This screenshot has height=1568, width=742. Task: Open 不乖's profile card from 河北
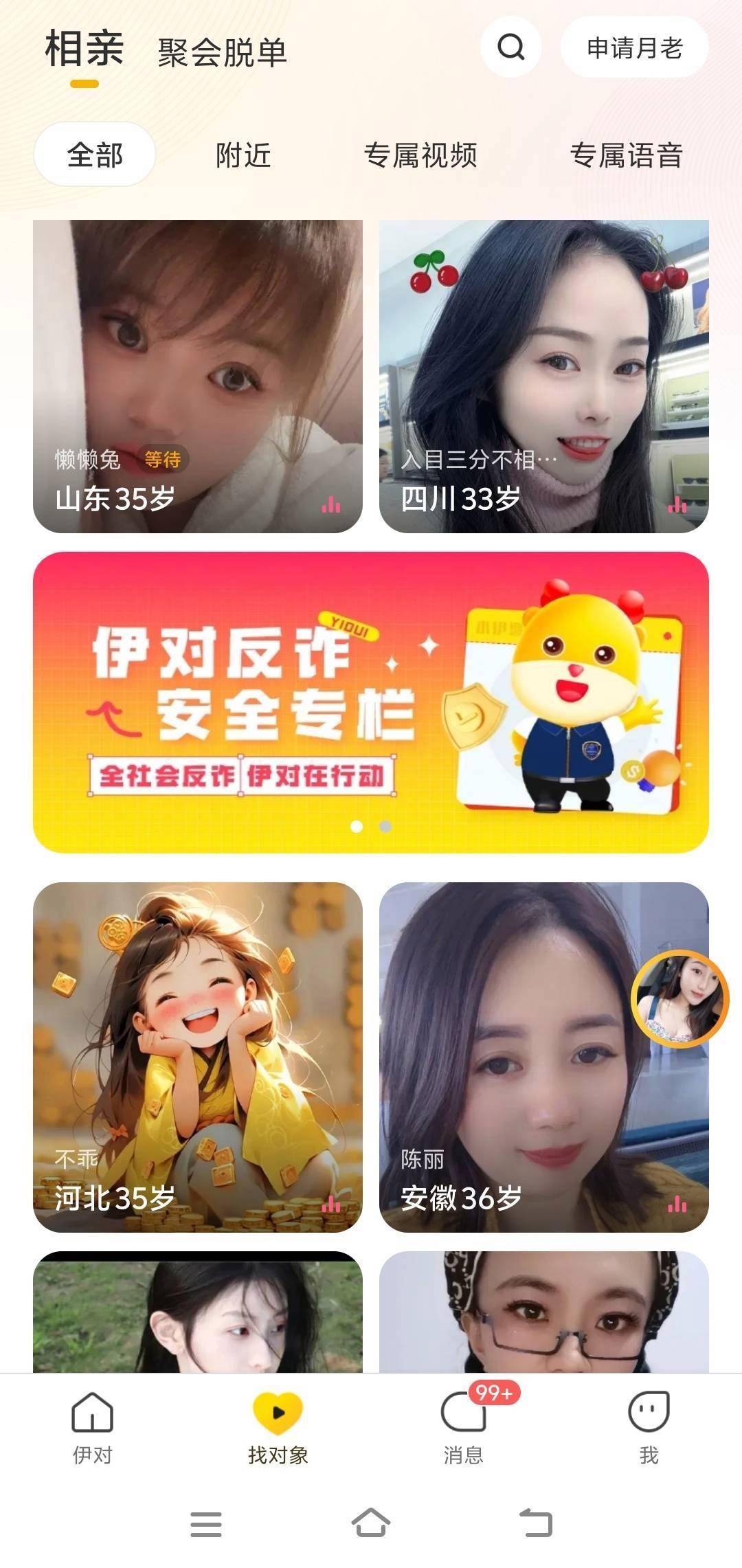tap(198, 1057)
